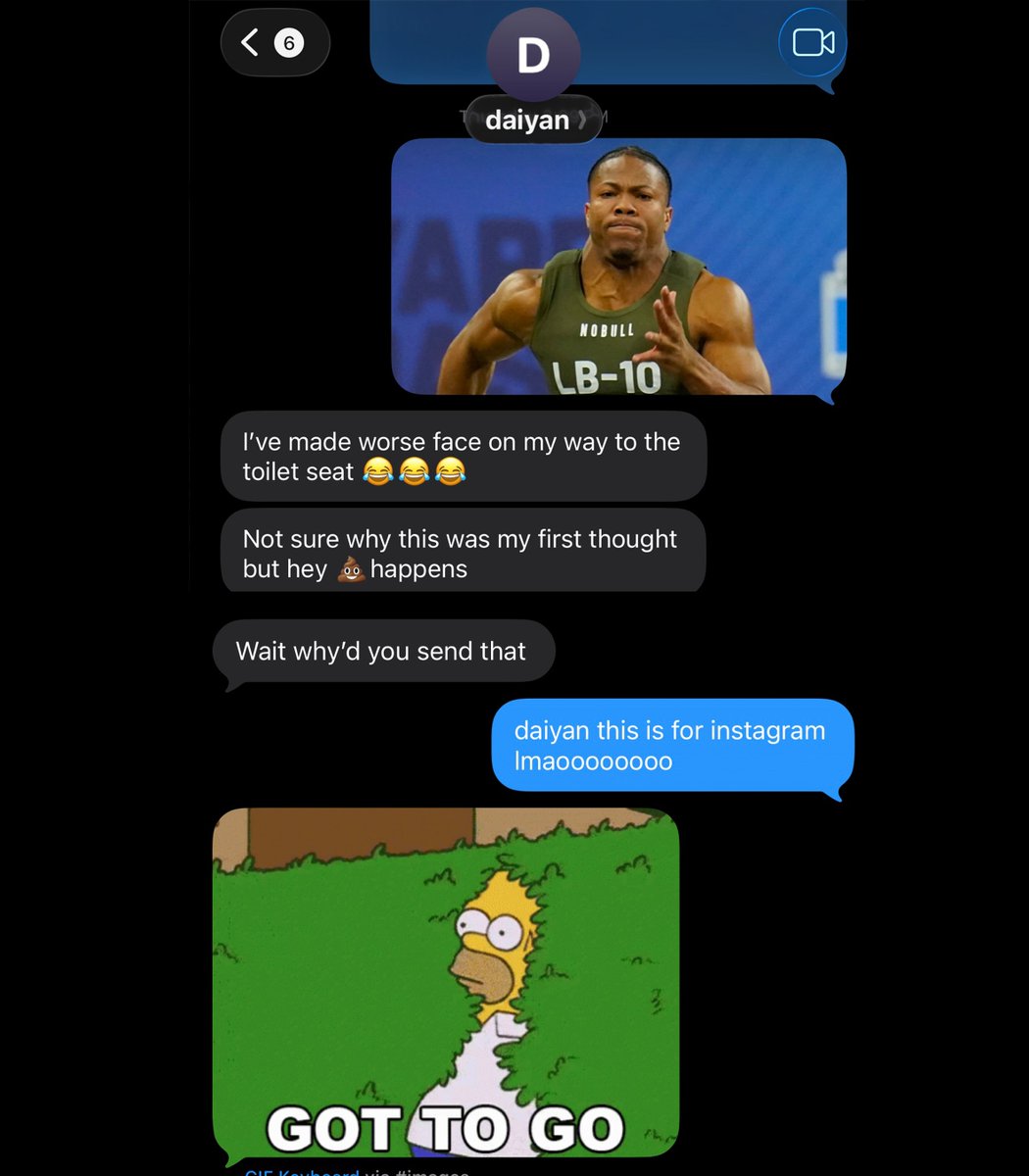Start a FaceTime video call

tap(812, 42)
